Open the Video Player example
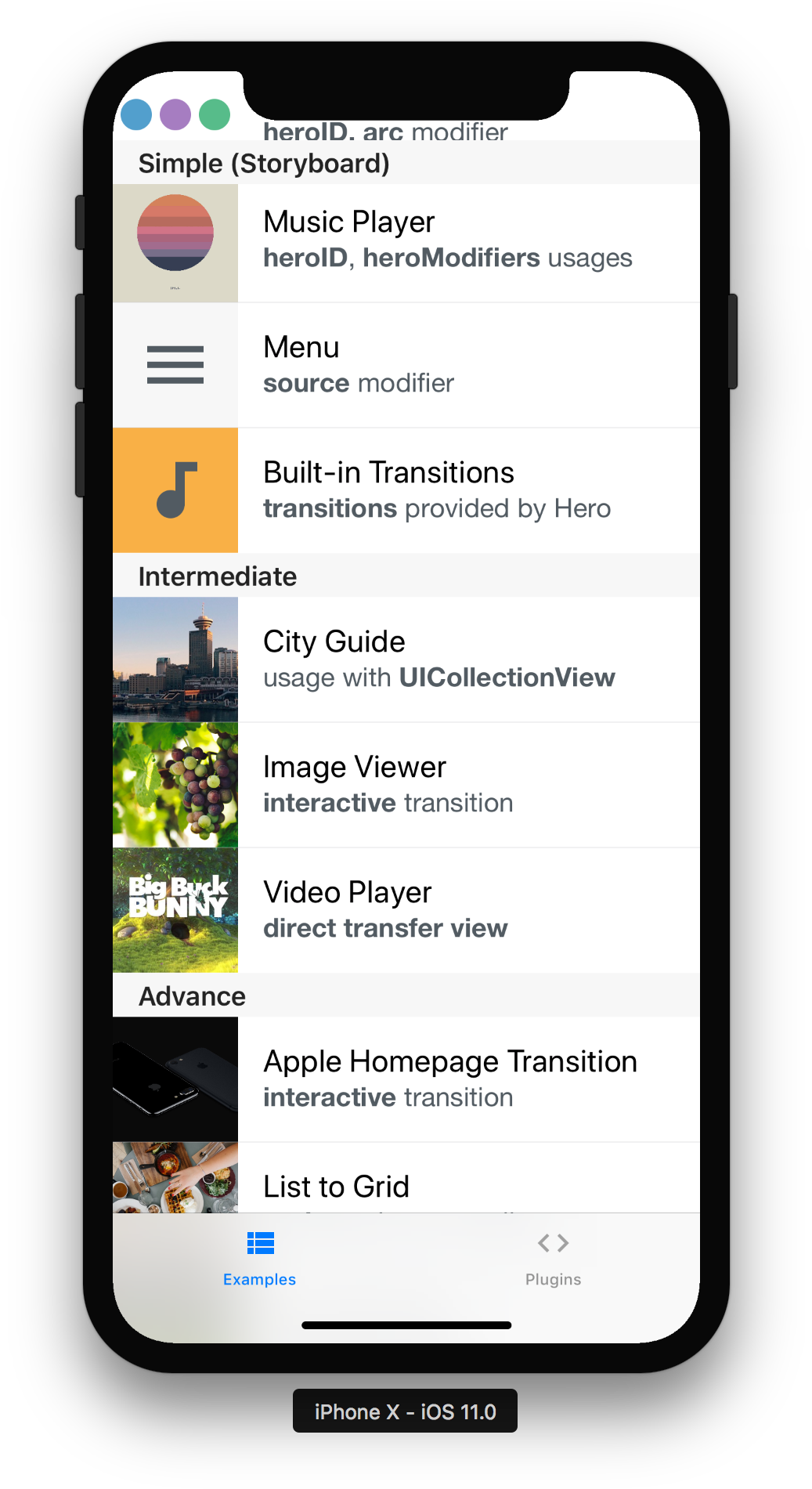This screenshot has height=1489, width=812. (x=406, y=910)
